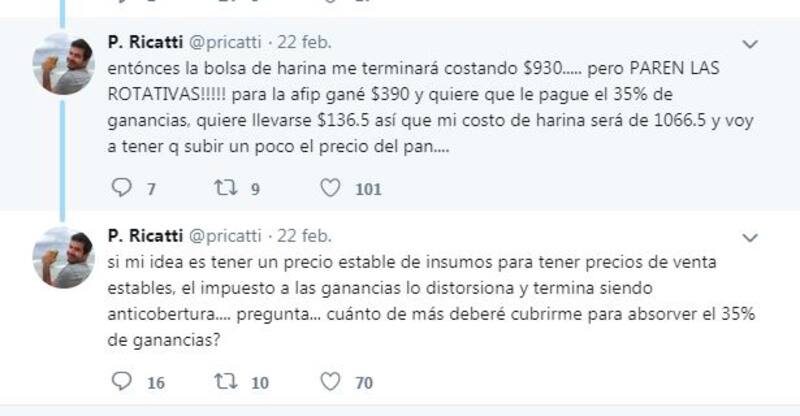The width and height of the screenshot is (800, 416).
Task: Like the tweet with 70 likes
Action: (x=331, y=381)
